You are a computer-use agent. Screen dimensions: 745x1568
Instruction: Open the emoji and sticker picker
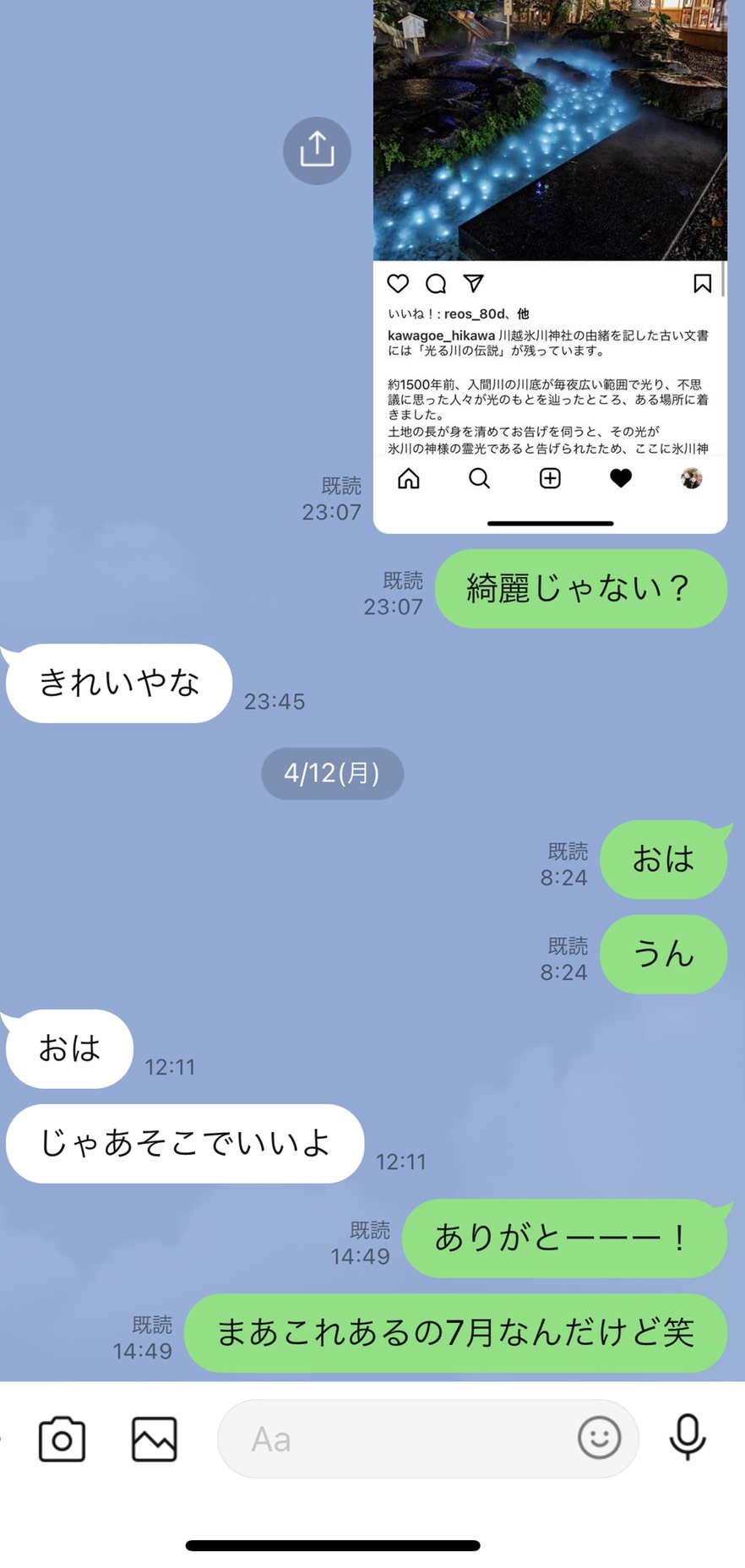[x=600, y=1438]
